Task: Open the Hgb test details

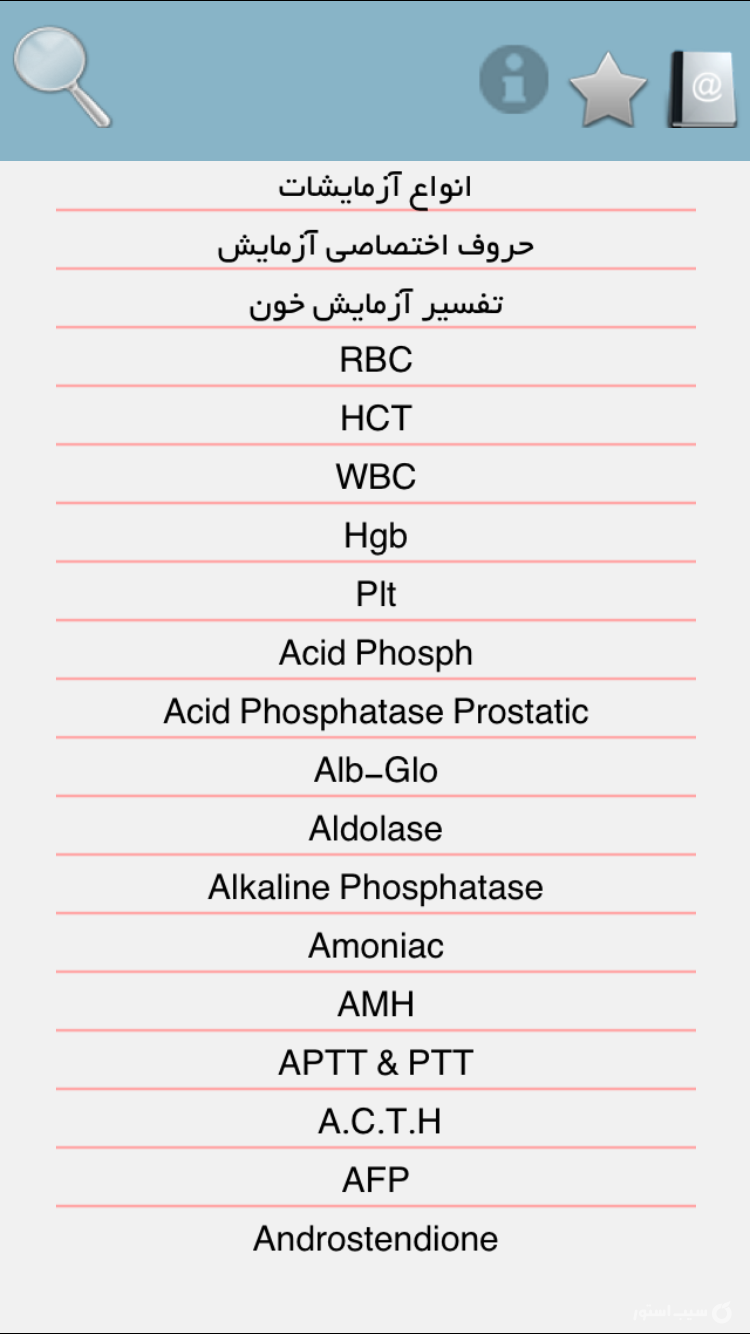Action: [375, 534]
